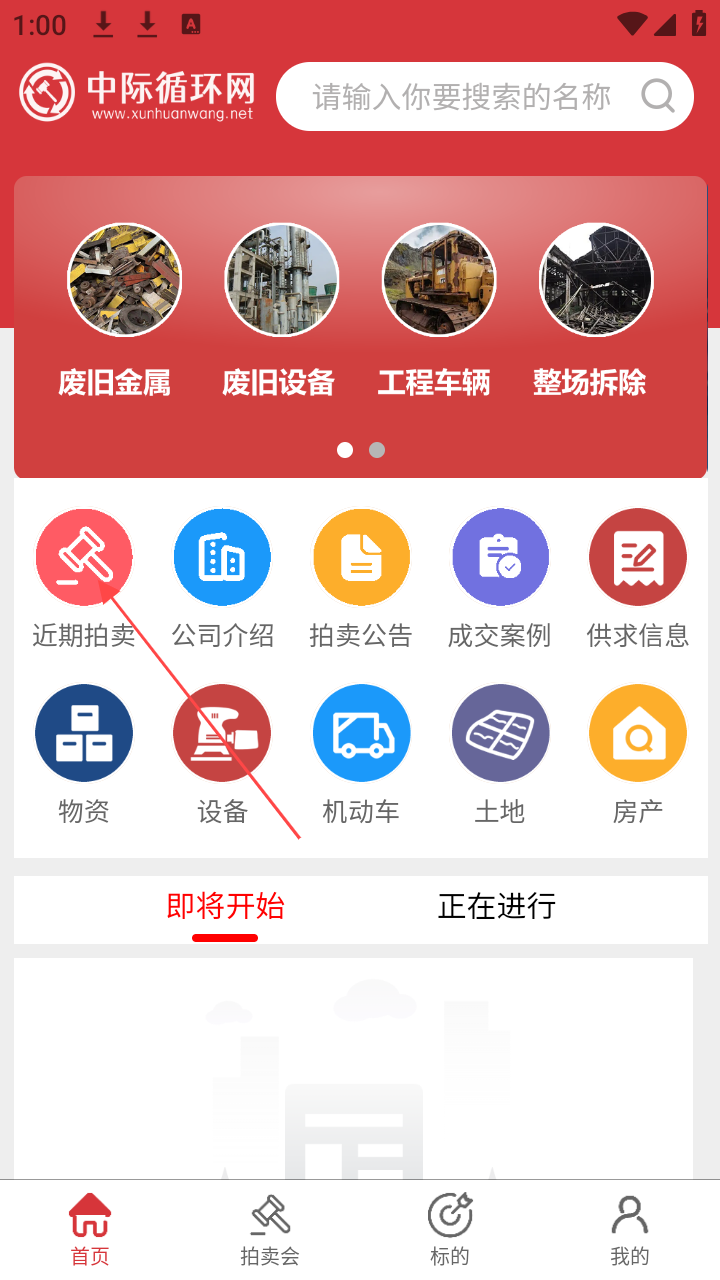
Task: Open the search box for item names
Action: [x=460, y=97]
